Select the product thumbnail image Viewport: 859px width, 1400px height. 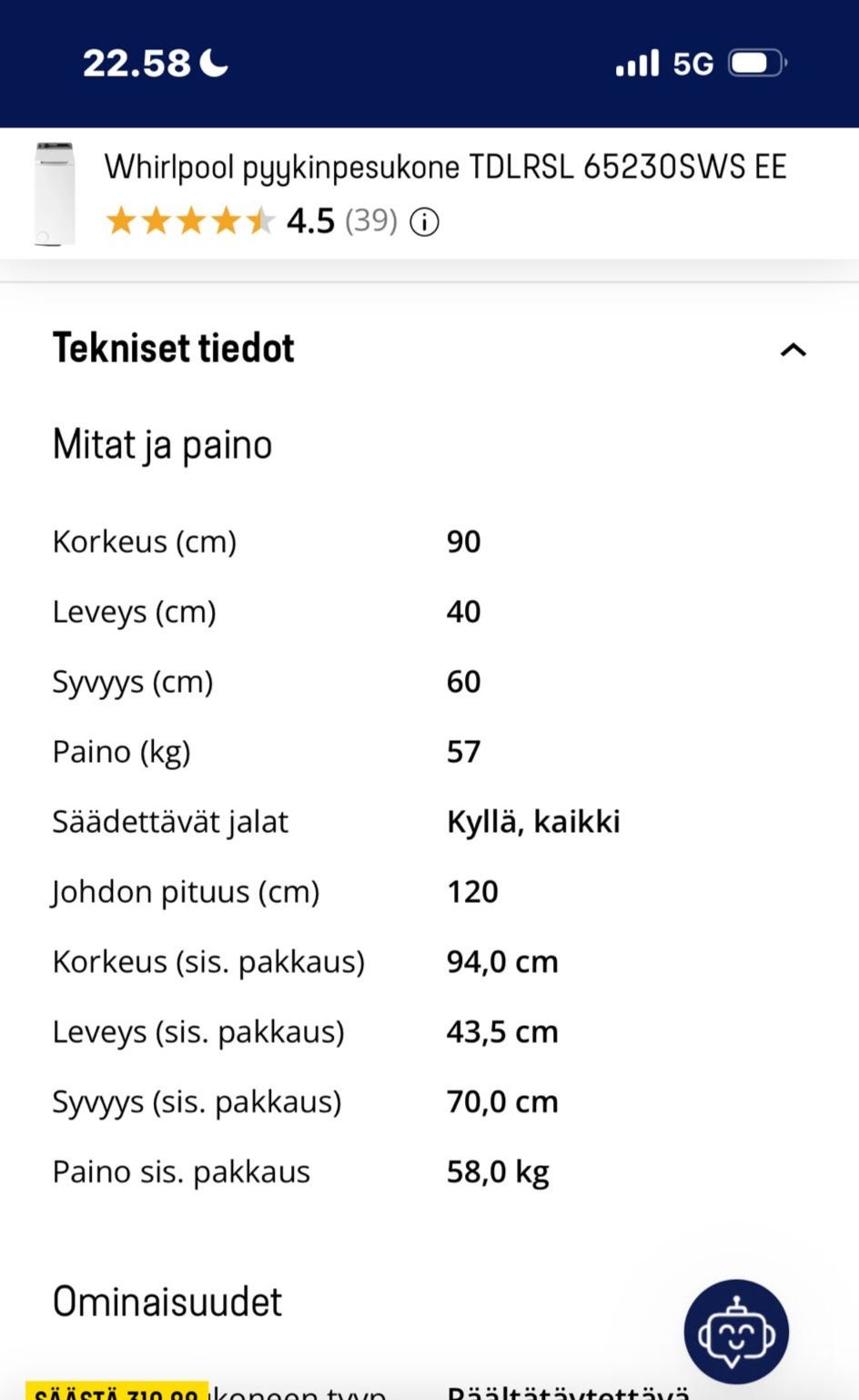[53, 194]
